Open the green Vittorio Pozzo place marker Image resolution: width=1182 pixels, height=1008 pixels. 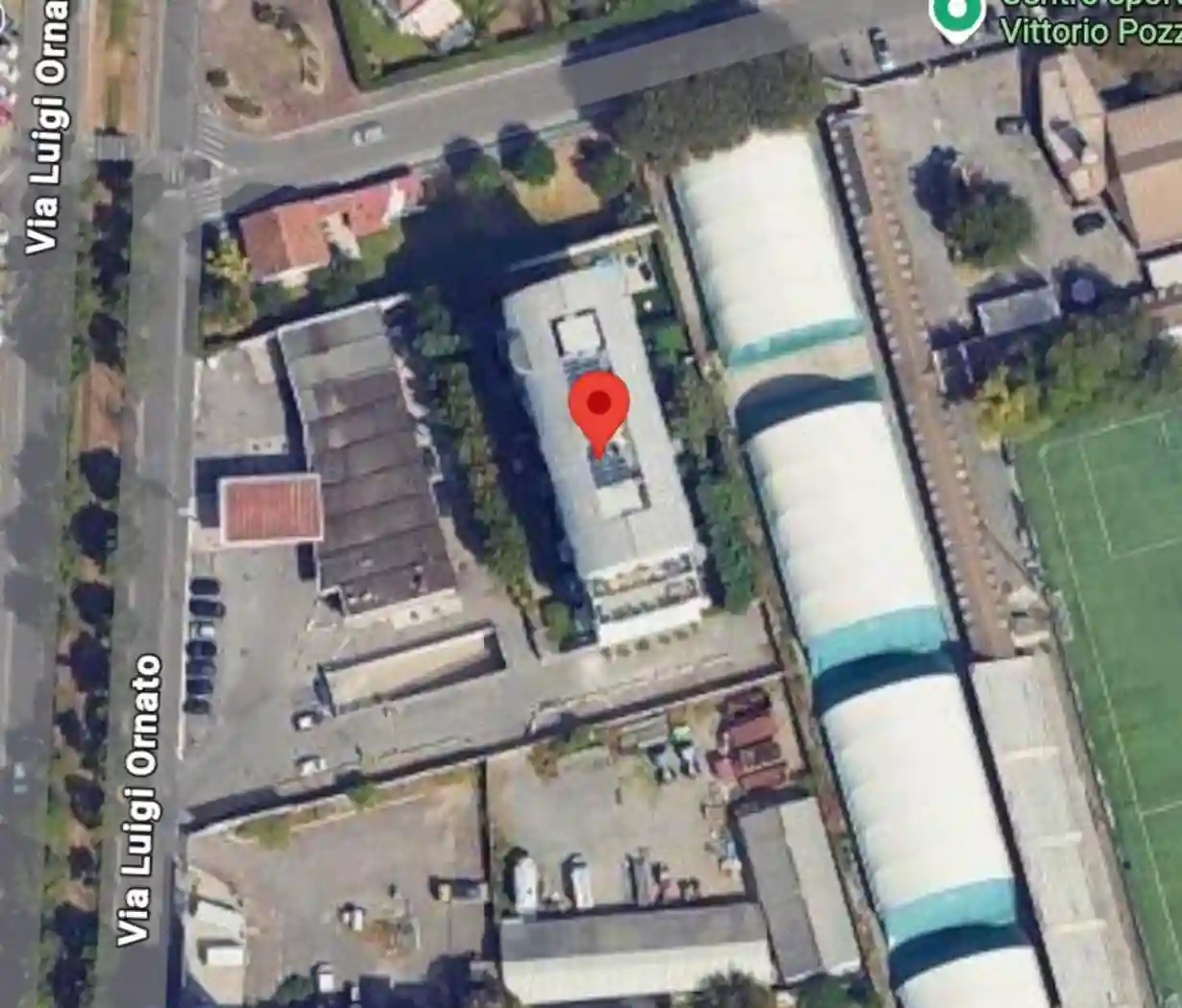956,13
